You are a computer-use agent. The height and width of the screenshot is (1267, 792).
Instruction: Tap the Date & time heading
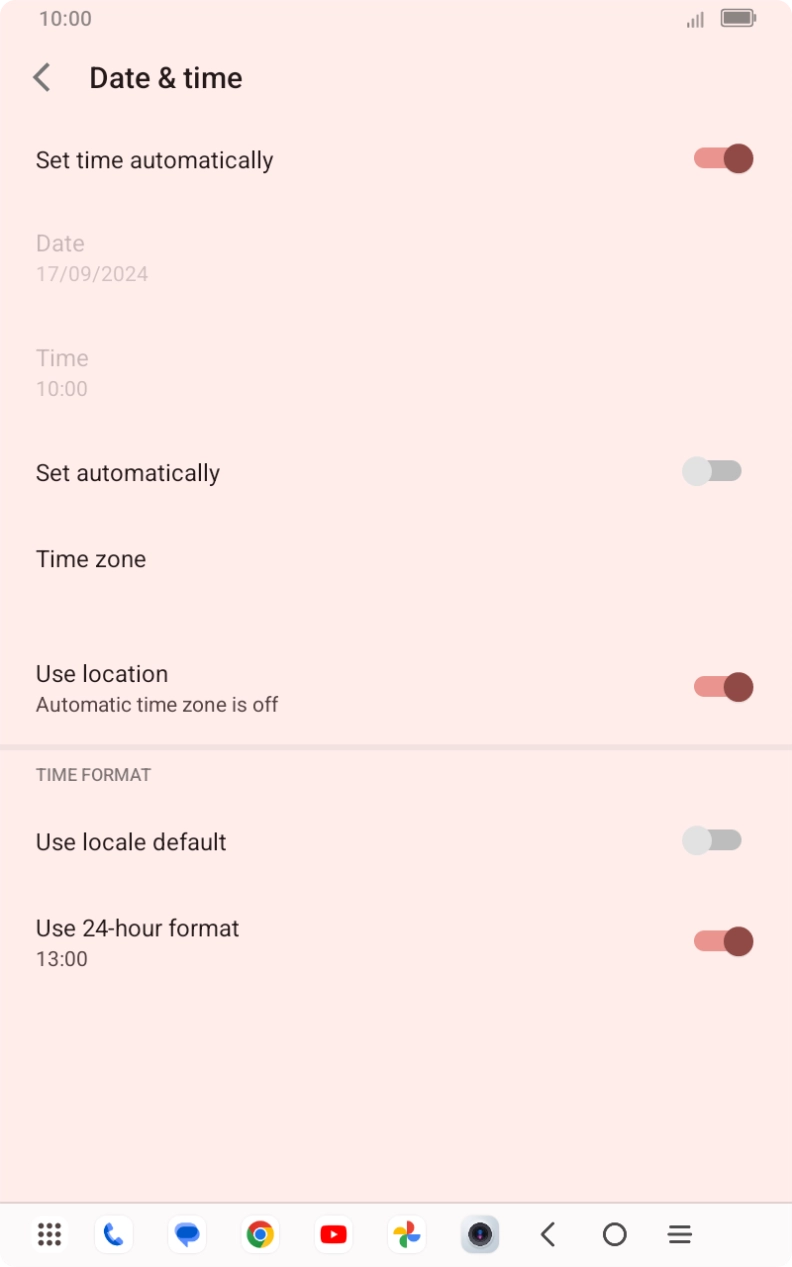[x=166, y=77]
